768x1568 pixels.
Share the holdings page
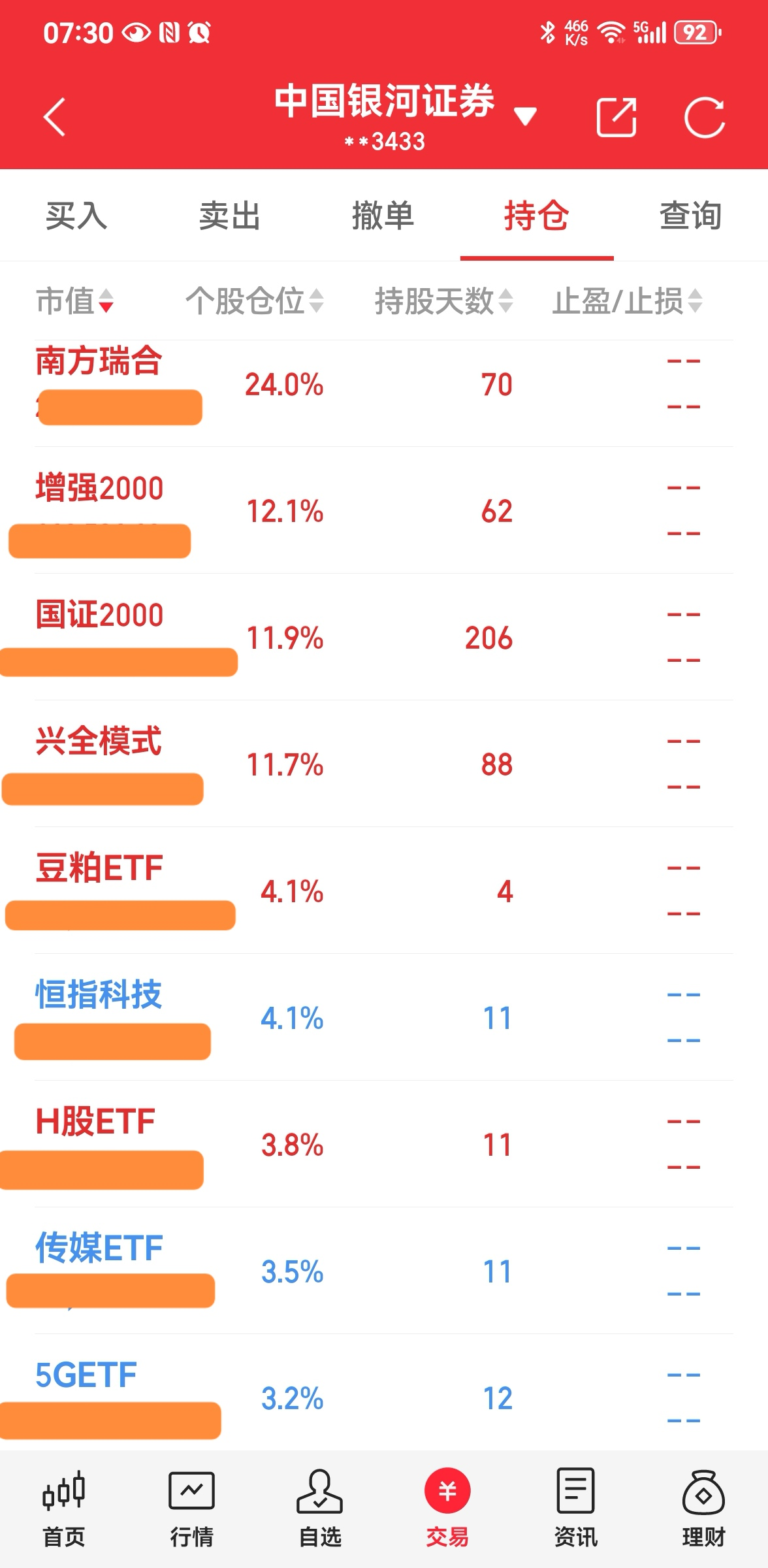tap(616, 118)
